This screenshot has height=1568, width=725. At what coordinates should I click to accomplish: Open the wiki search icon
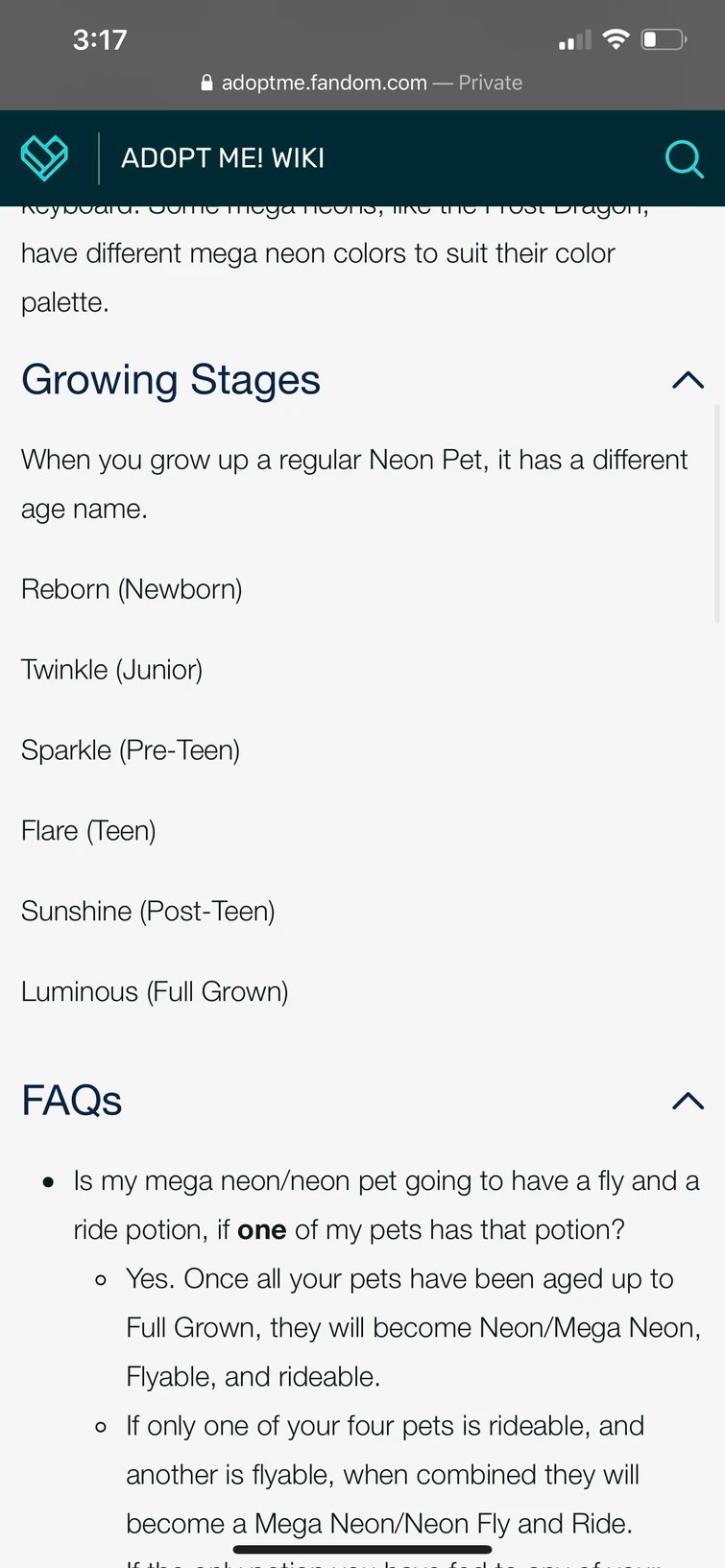coord(684,158)
